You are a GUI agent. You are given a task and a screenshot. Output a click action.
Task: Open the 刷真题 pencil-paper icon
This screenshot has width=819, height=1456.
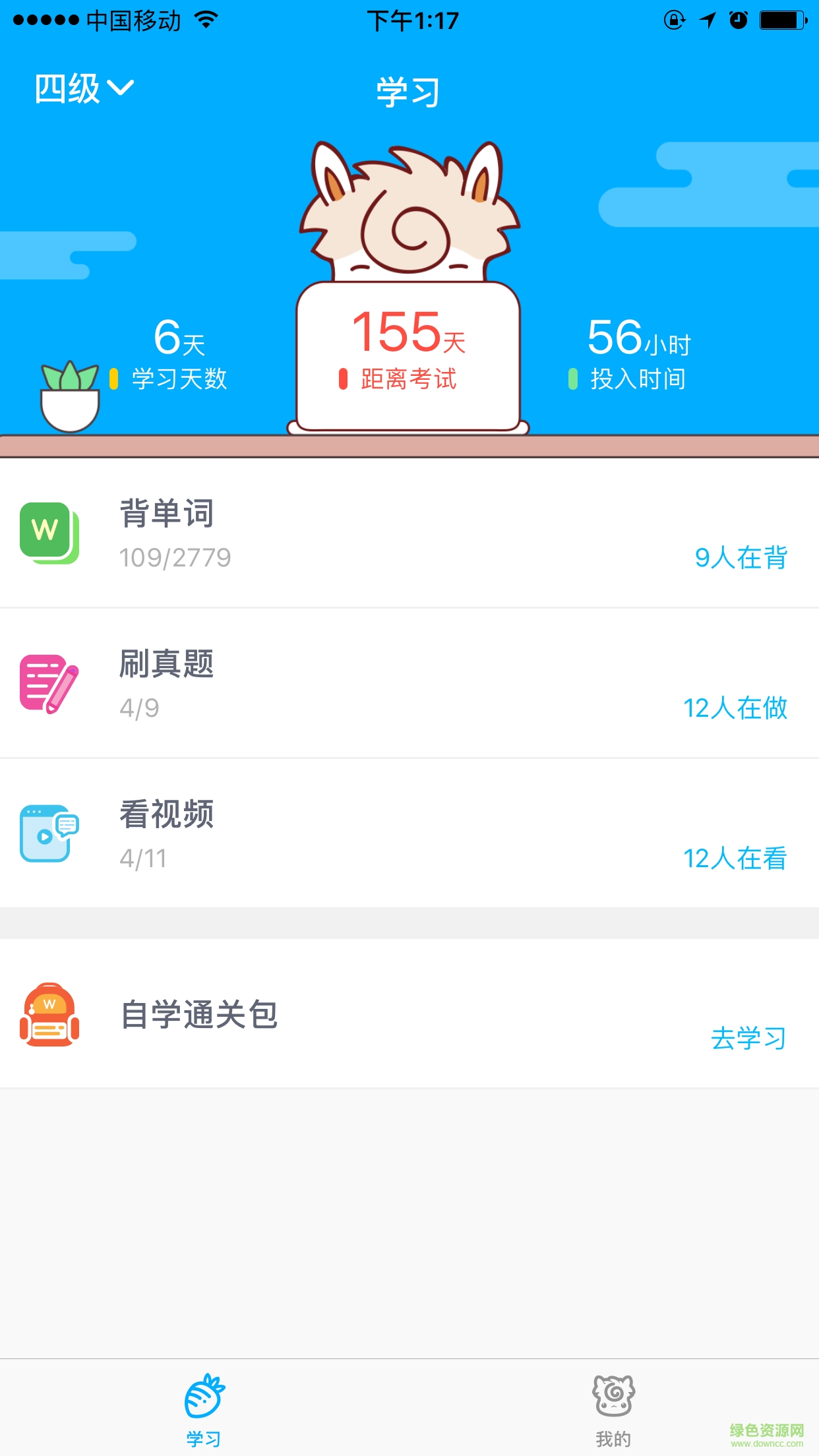(49, 684)
